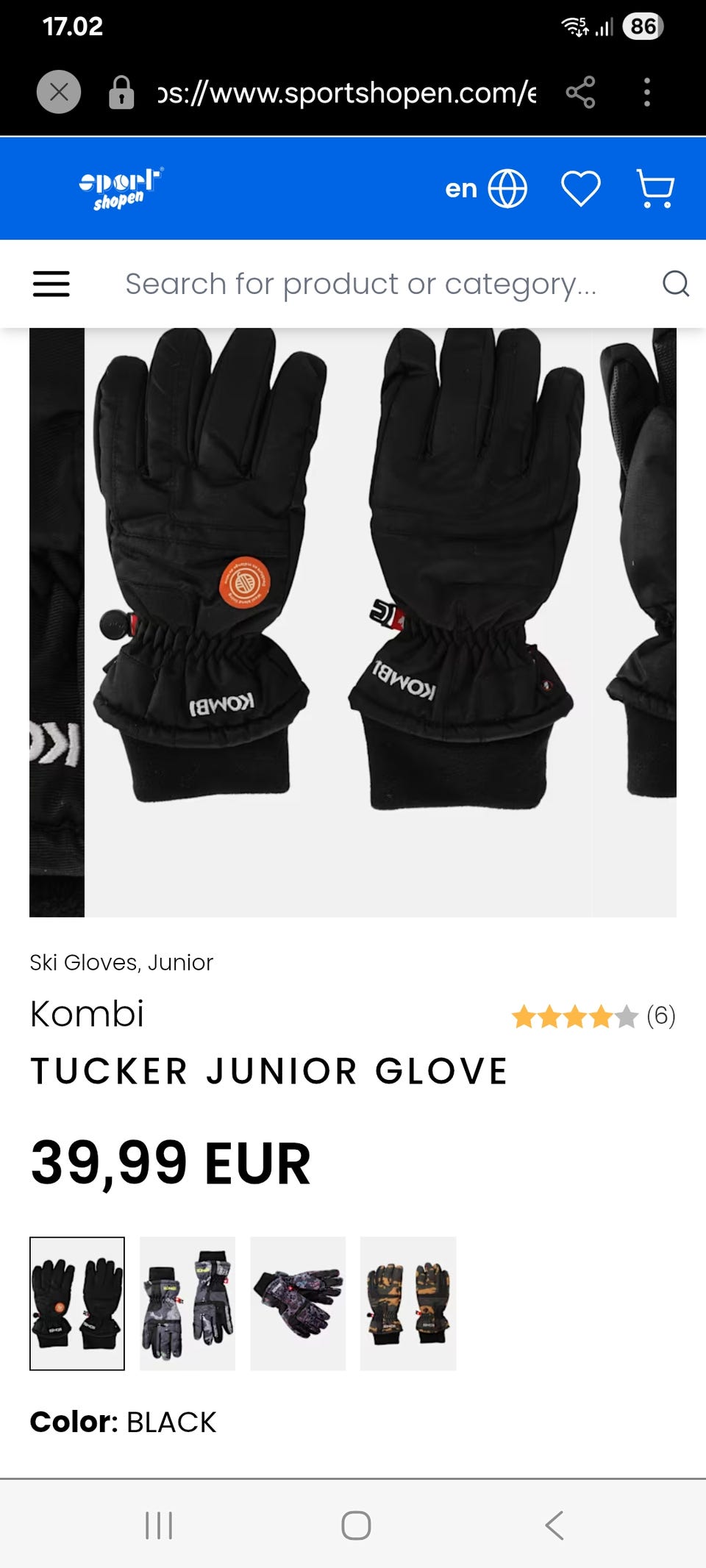The height and width of the screenshot is (1568, 706).
Task: Share this page from the browser bar
Action: [580, 92]
